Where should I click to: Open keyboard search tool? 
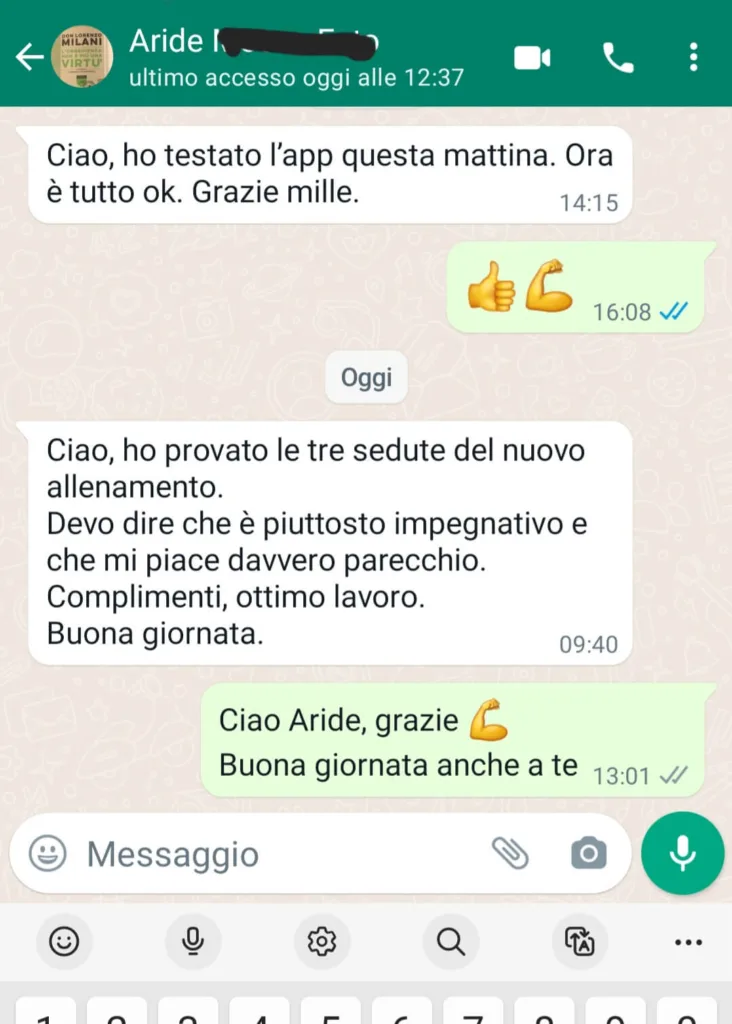point(451,941)
